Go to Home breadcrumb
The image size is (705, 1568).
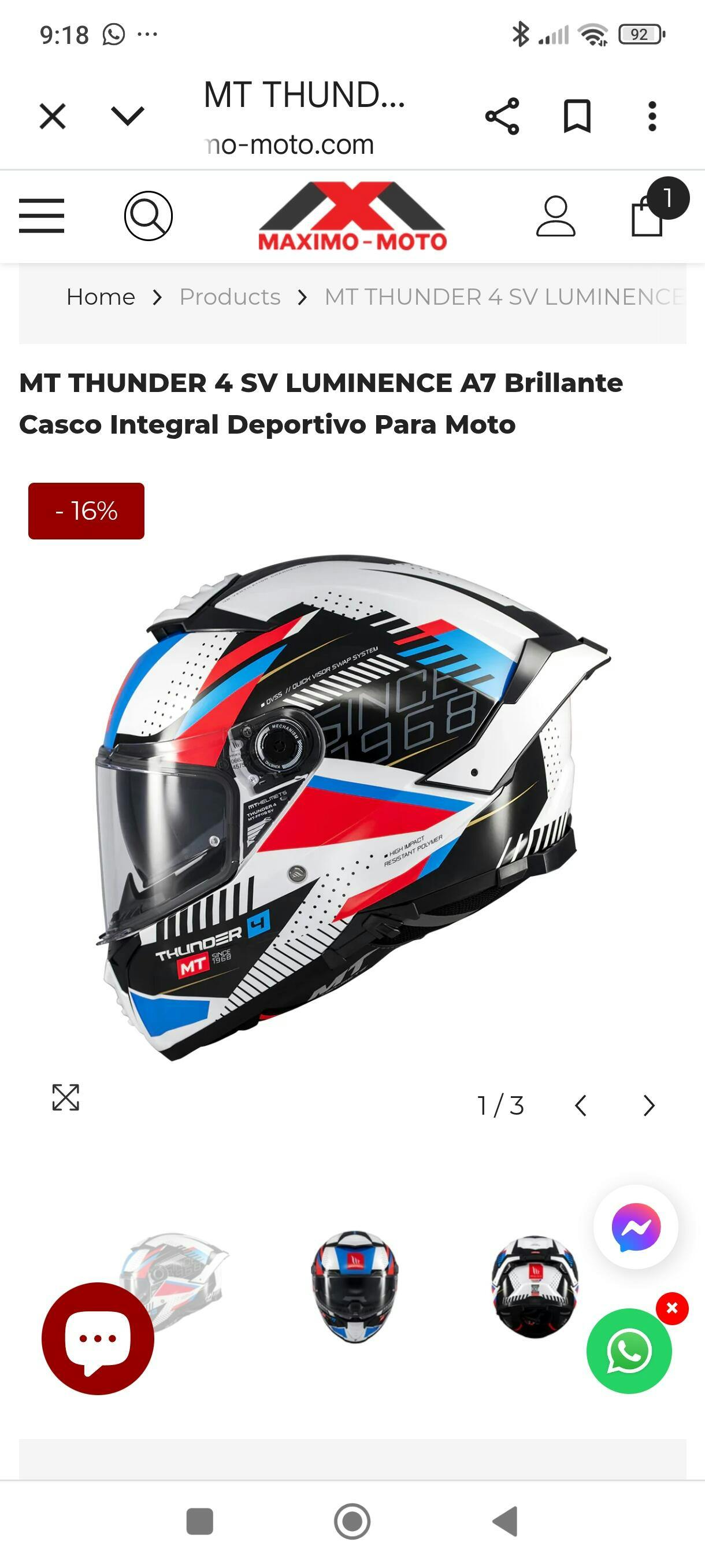pyautogui.click(x=101, y=297)
